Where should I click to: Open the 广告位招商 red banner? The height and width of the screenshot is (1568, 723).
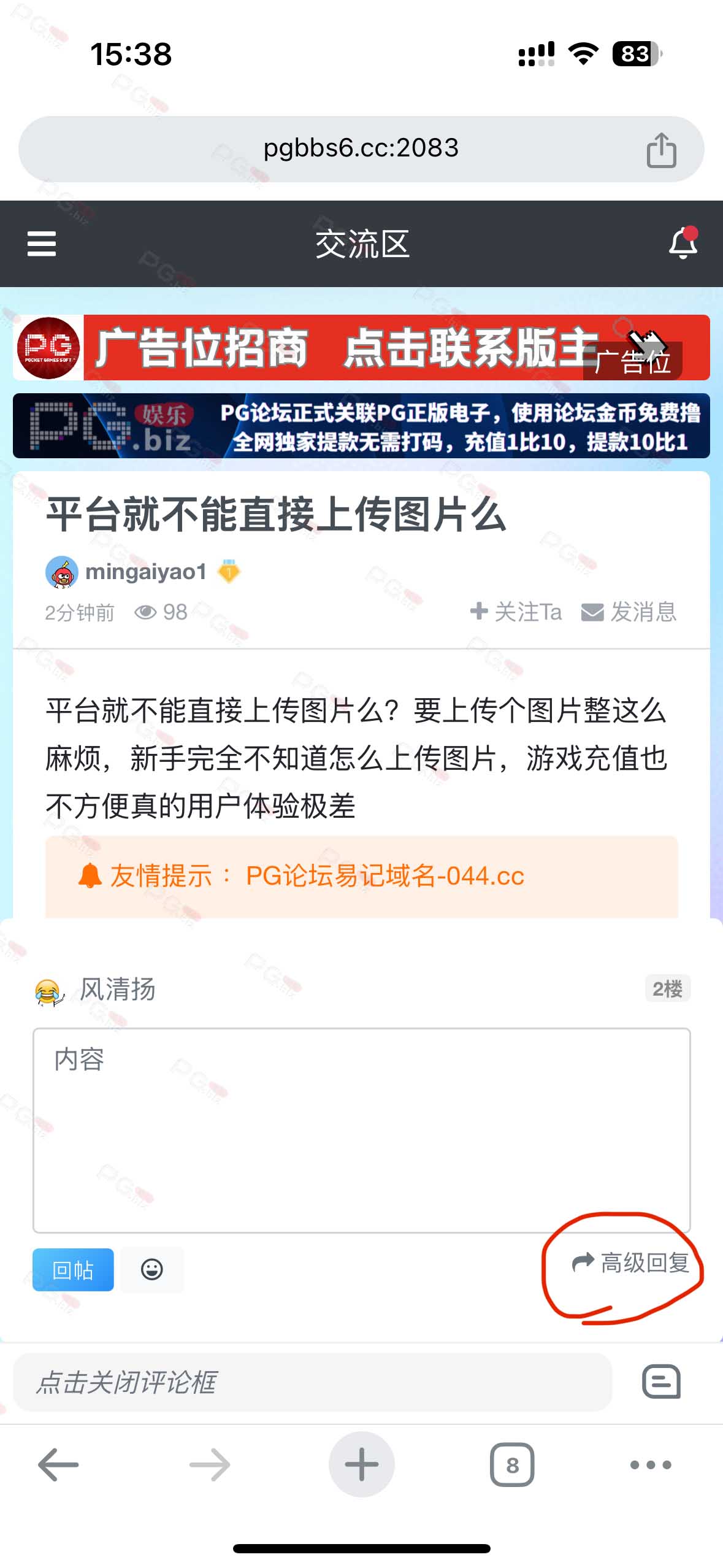tap(361, 347)
